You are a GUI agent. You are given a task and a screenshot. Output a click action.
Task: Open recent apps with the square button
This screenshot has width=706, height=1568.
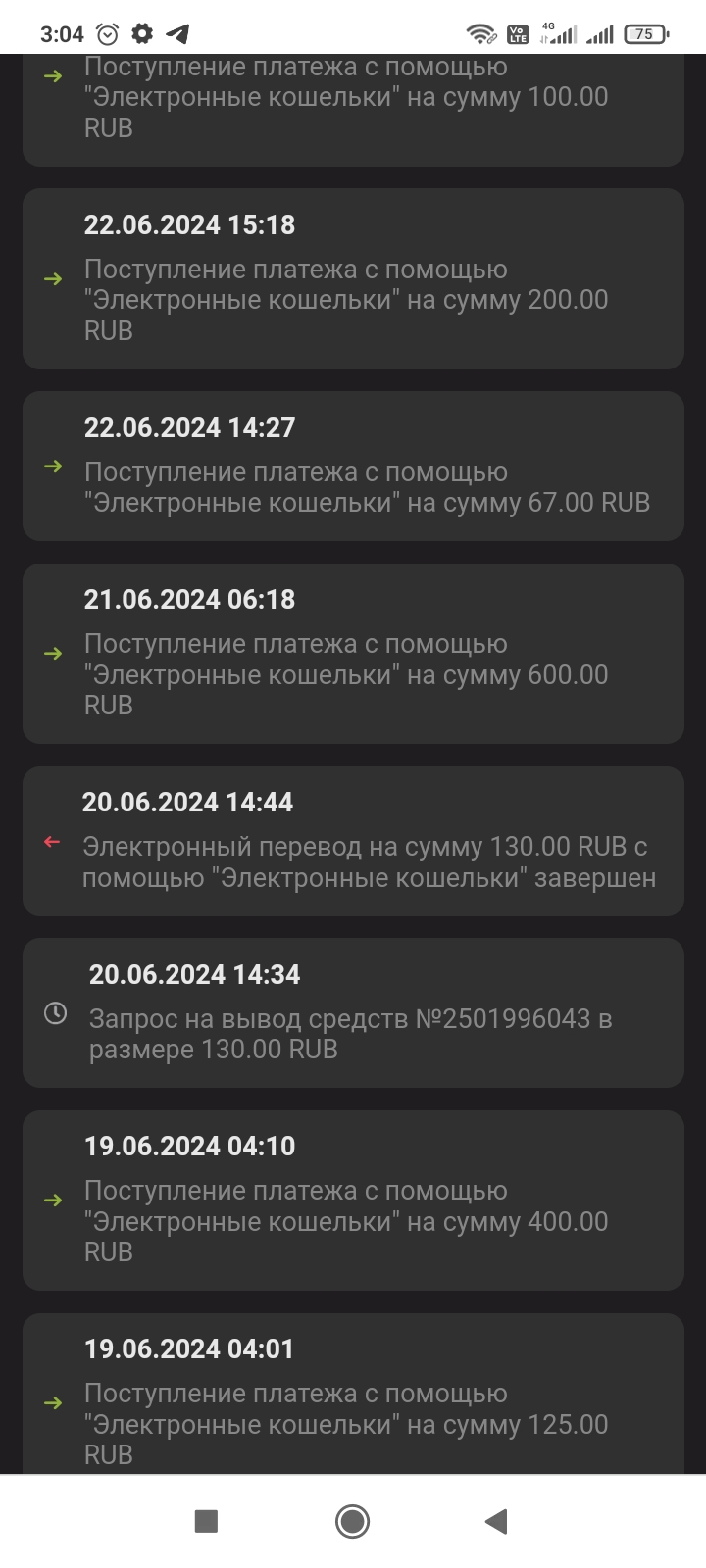(x=206, y=1521)
